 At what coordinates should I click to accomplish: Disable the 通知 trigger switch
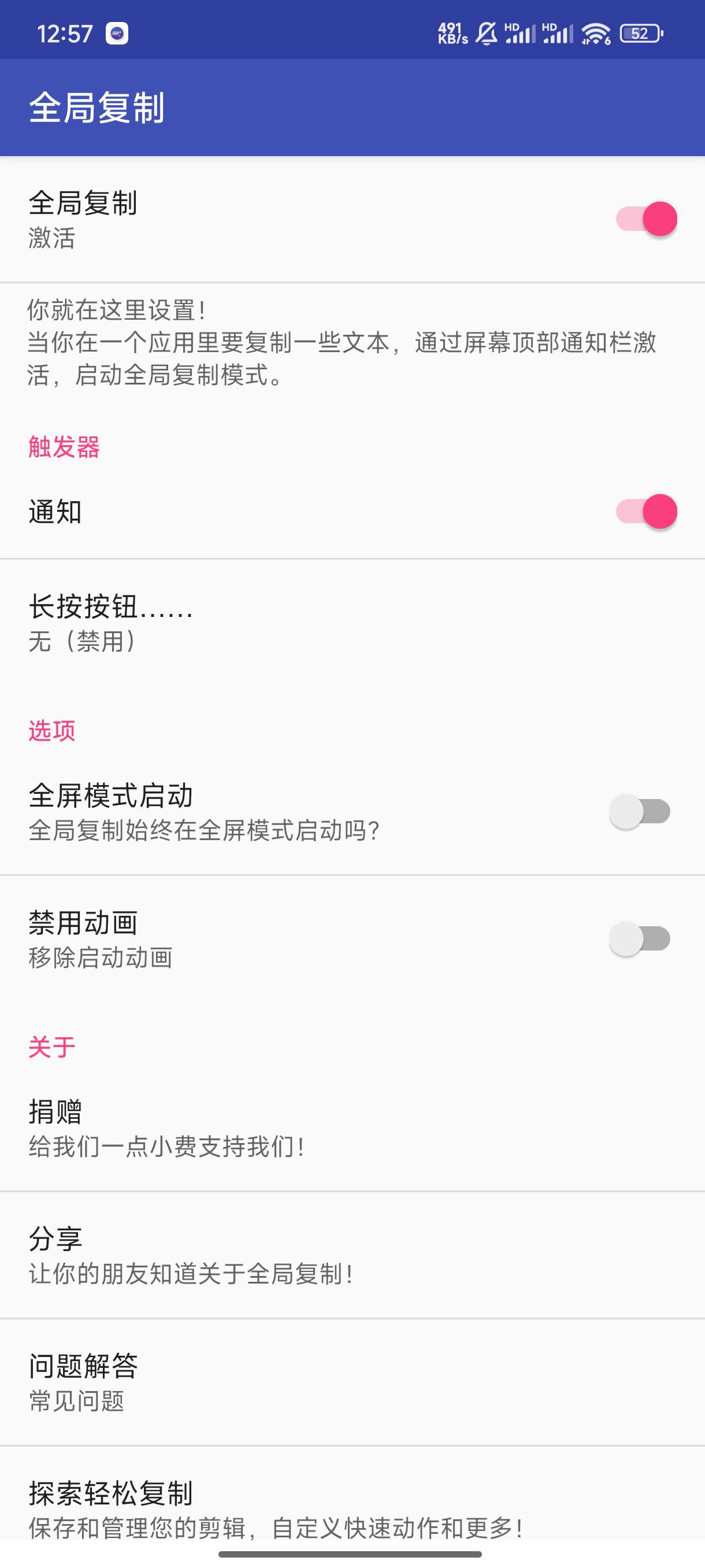(646, 511)
